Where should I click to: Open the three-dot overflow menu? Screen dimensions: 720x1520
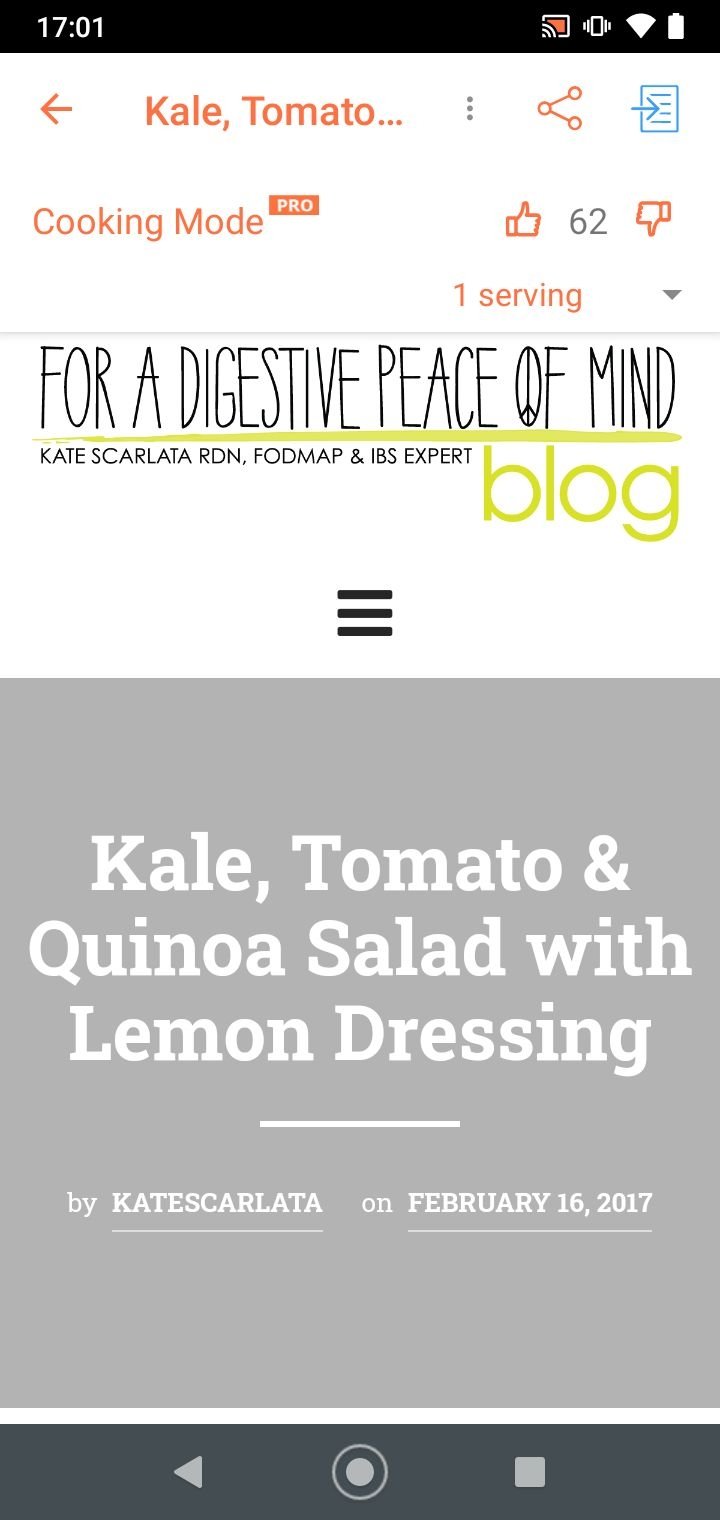[x=469, y=109]
